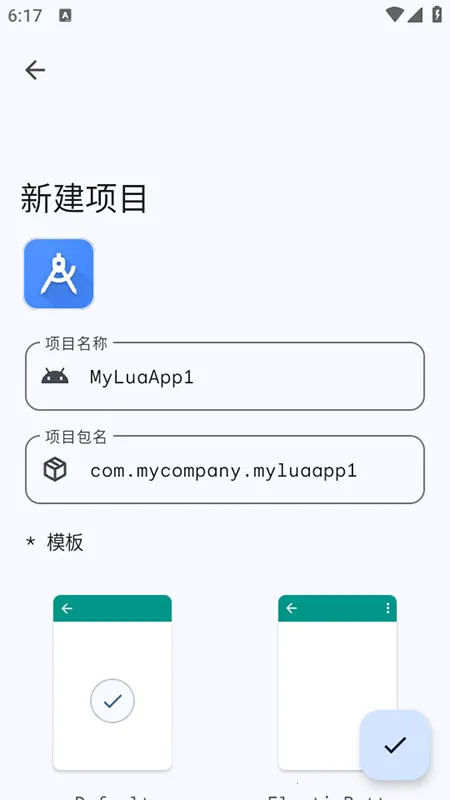
Task: Select the first template with the checkmark
Action: click(112, 682)
